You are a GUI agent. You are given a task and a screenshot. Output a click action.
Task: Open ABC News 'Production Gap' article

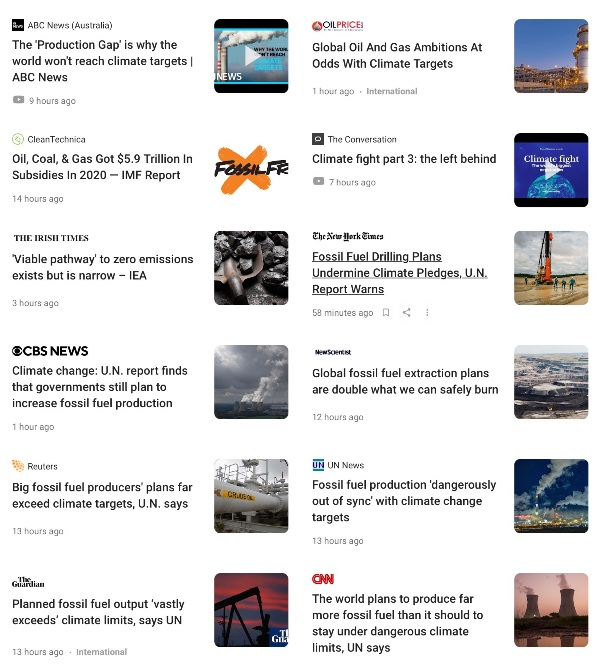pos(100,61)
